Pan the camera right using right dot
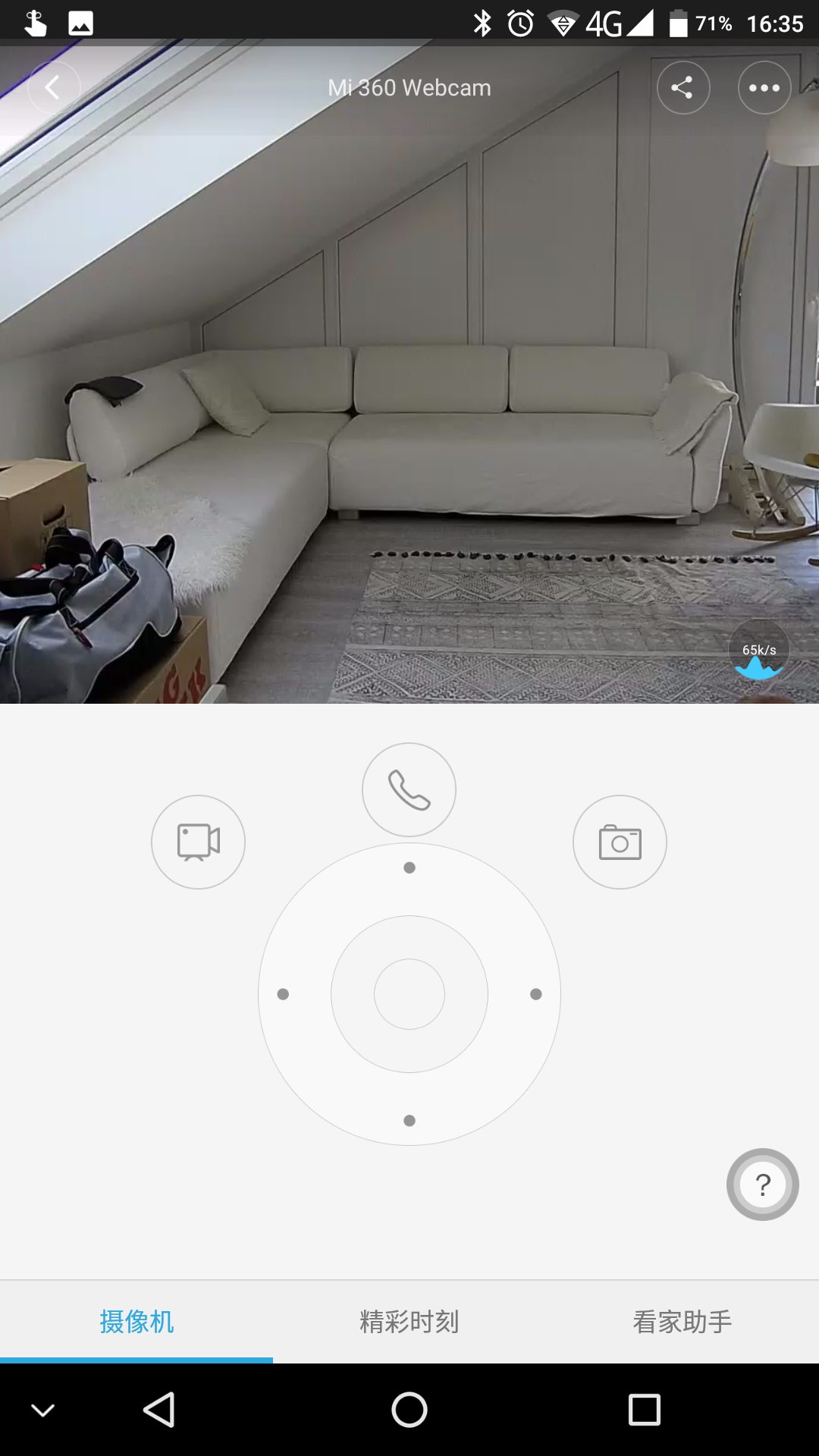The width and height of the screenshot is (819, 1456). coord(536,994)
